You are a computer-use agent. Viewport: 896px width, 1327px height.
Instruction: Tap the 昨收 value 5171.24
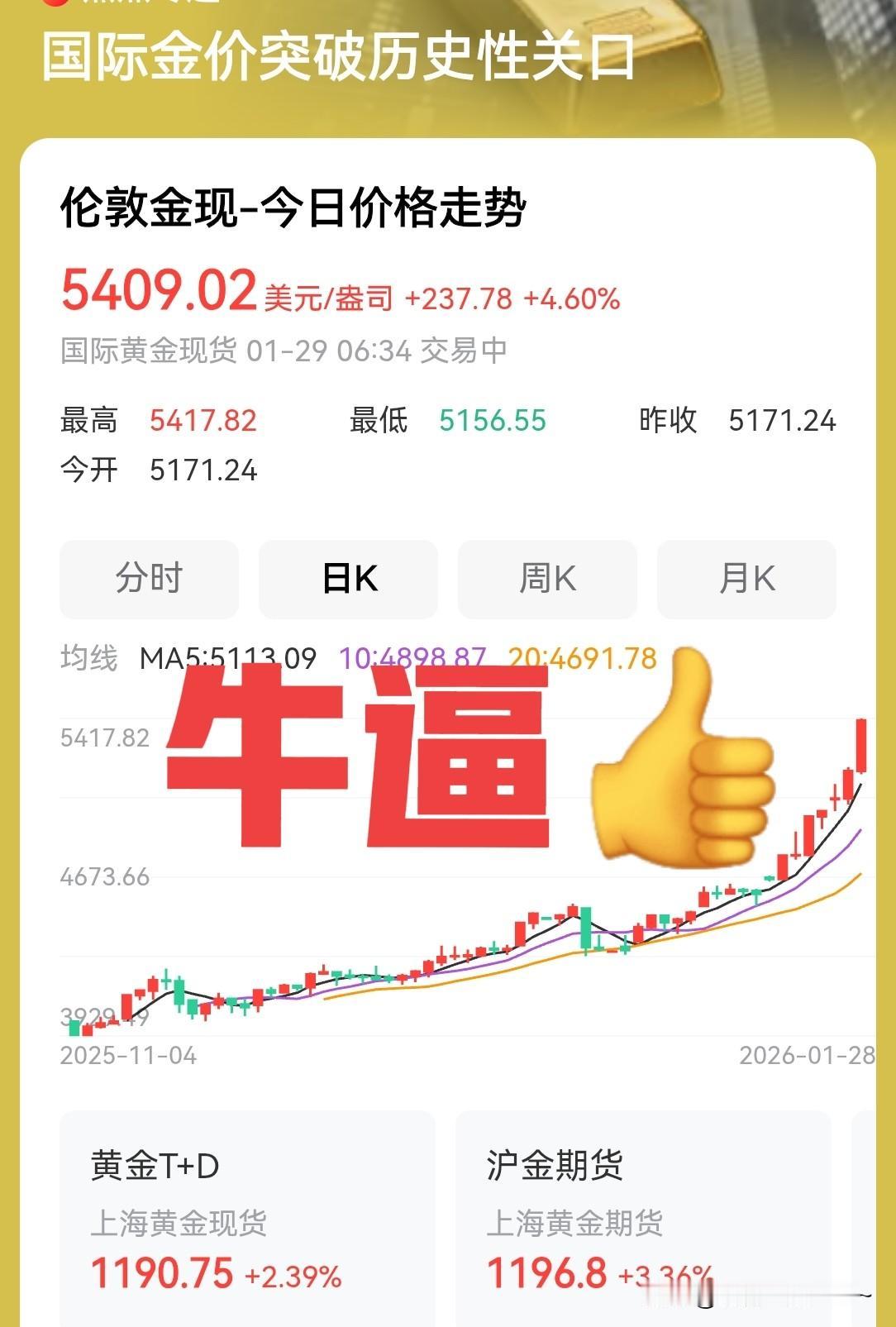(x=784, y=421)
